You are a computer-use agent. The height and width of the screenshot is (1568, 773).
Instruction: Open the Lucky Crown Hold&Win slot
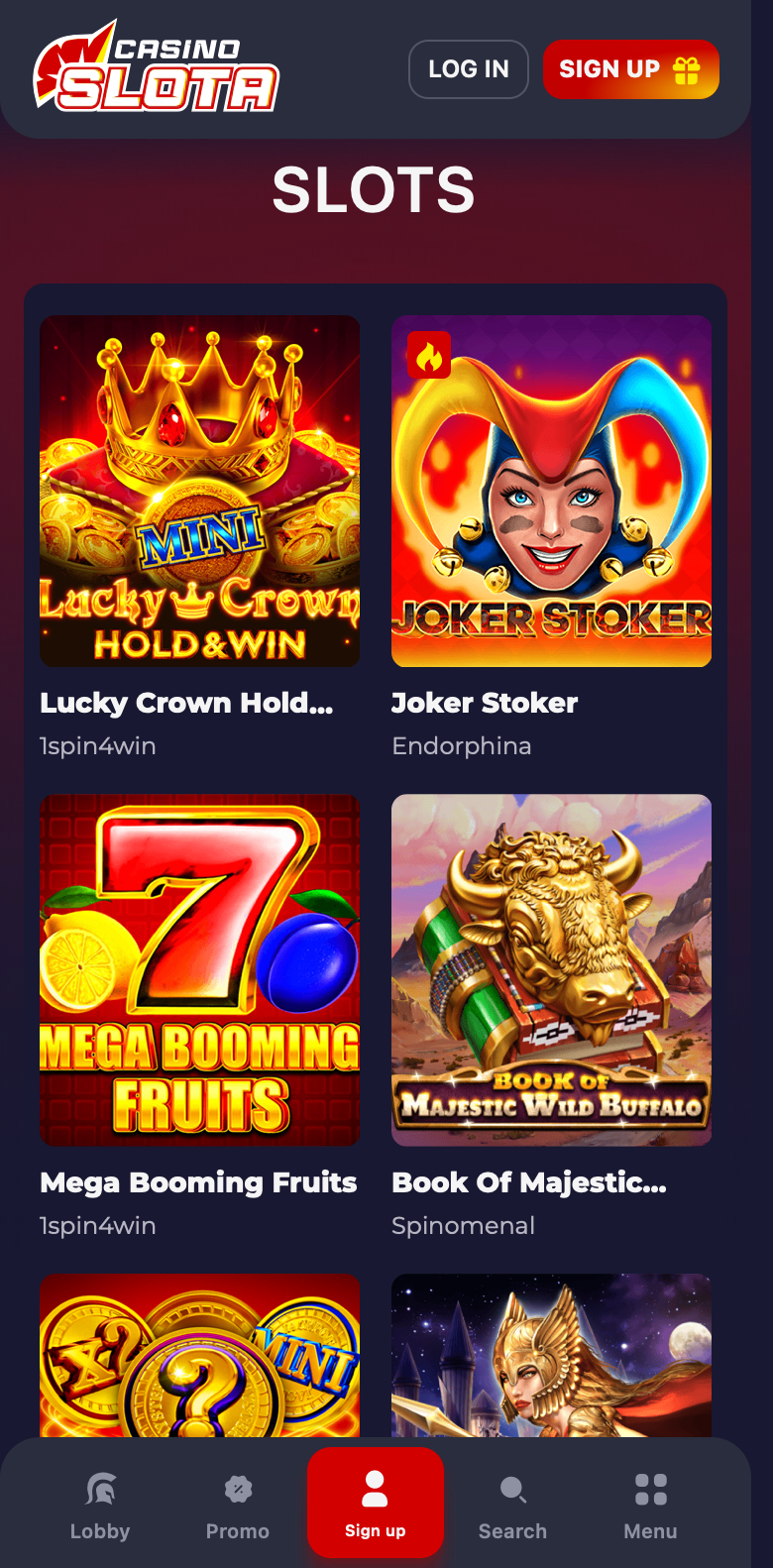pos(200,491)
